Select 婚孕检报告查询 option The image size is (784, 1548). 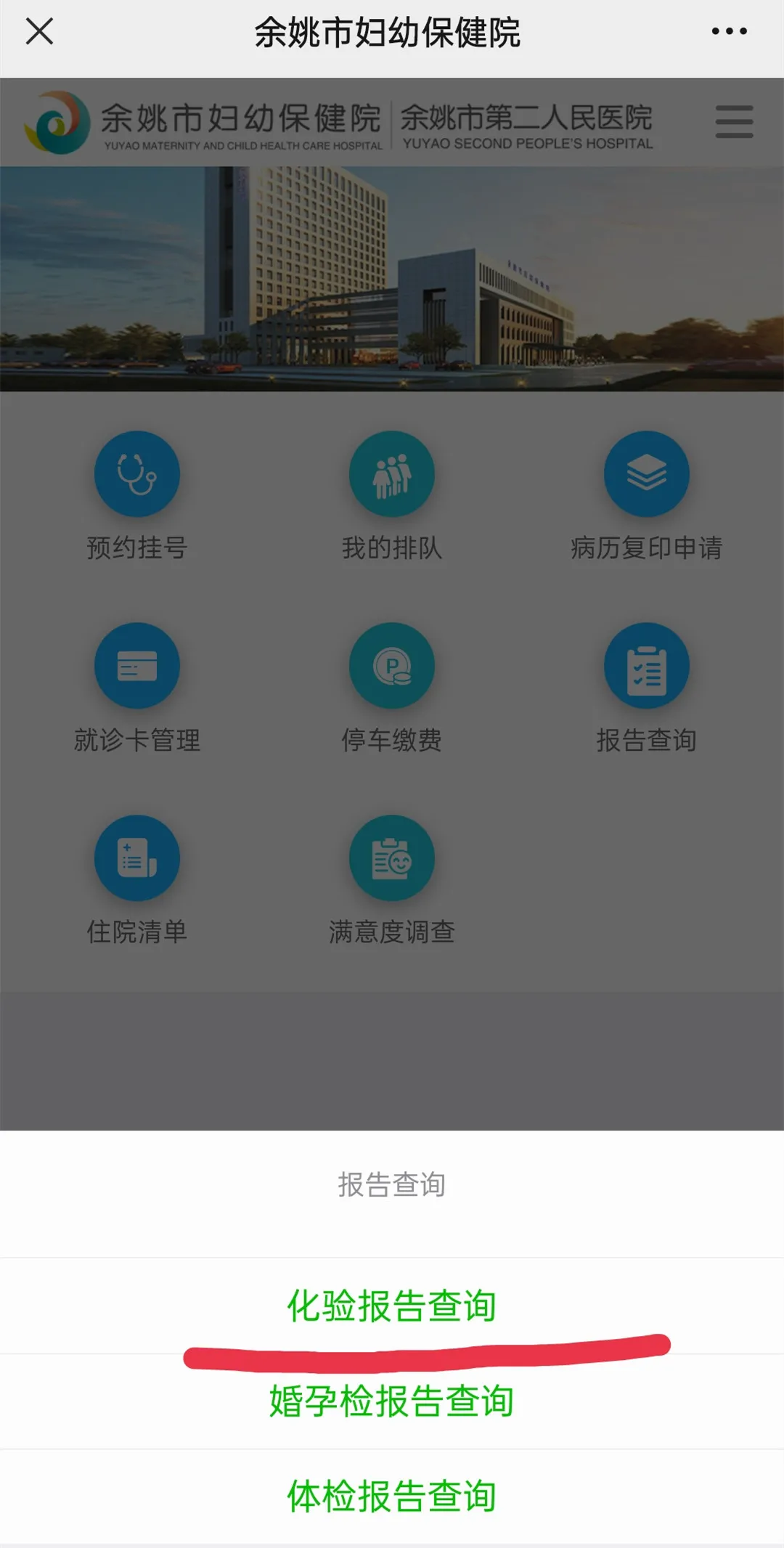coord(392,1401)
